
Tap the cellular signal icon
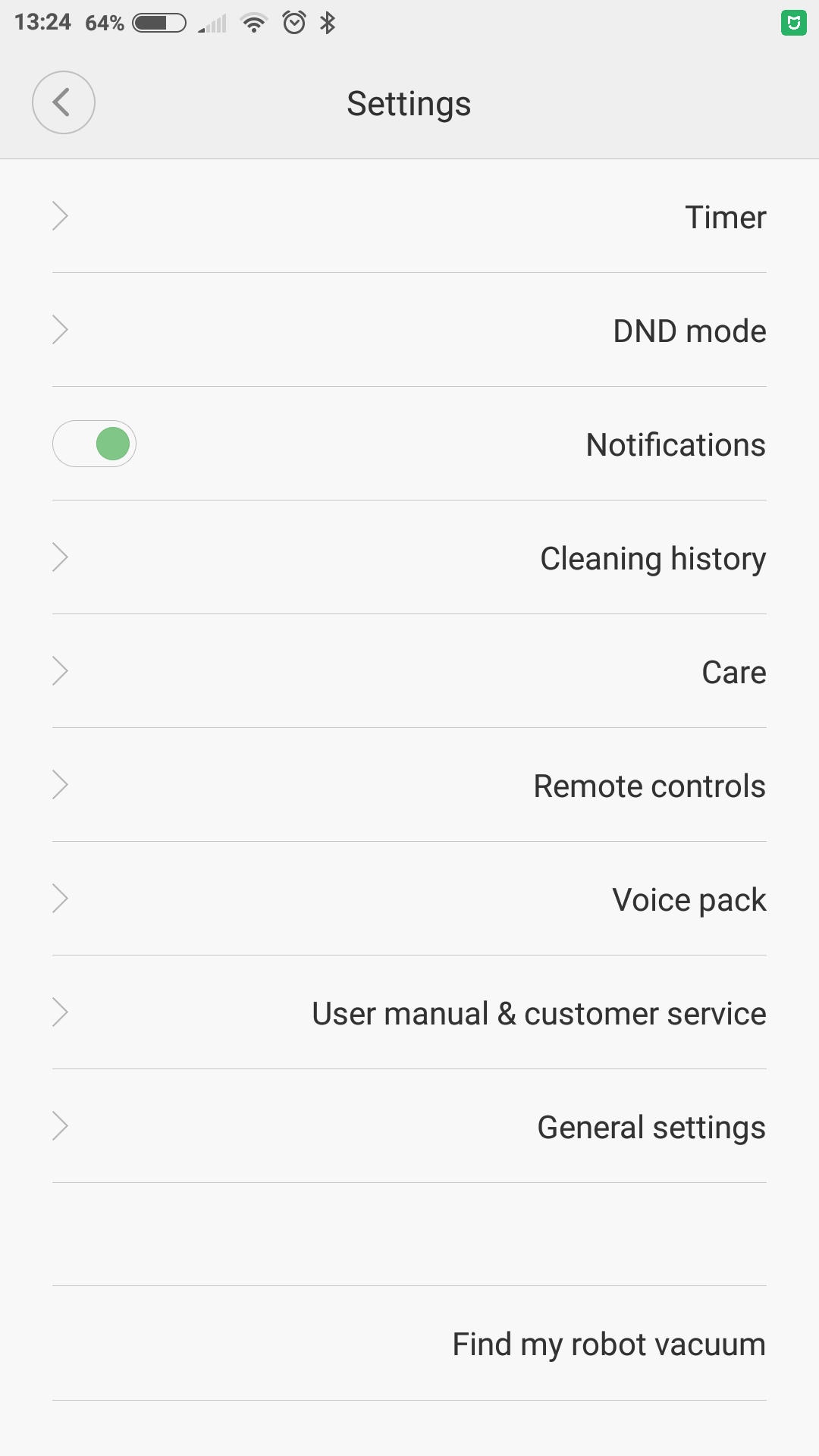pos(212,24)
